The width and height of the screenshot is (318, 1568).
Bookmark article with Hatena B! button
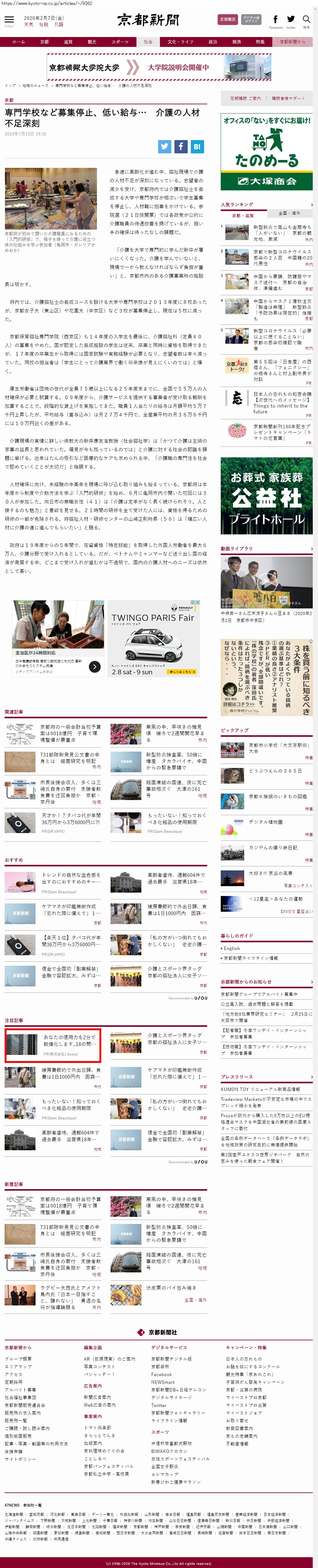click(196, 146)
